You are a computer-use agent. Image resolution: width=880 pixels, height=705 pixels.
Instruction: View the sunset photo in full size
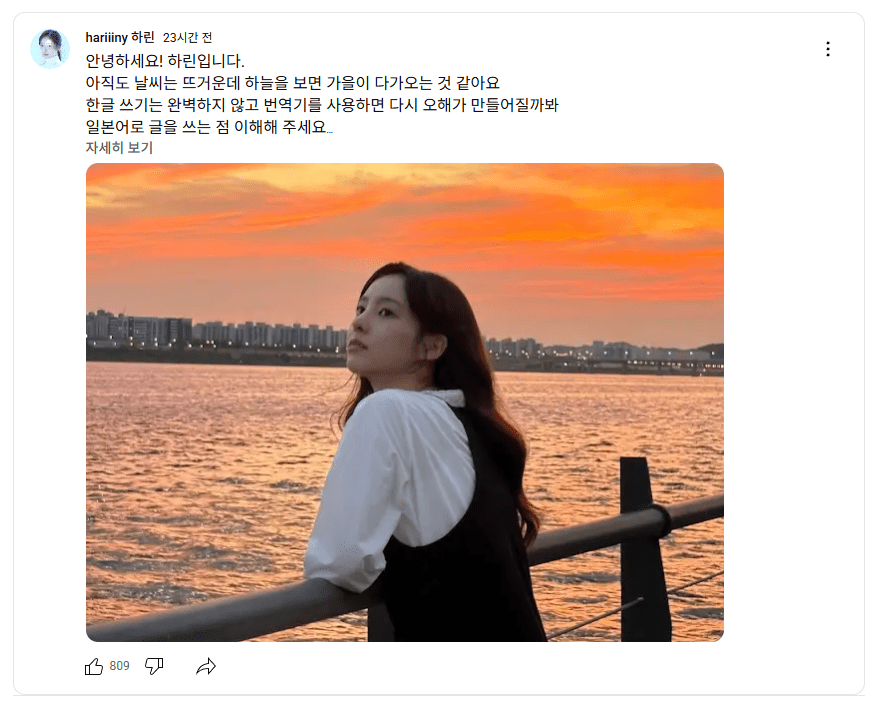(404, 402)
